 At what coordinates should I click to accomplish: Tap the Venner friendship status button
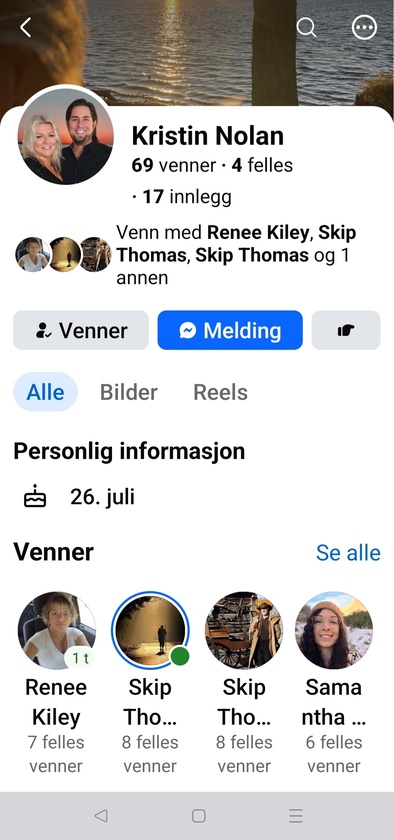click(x=81, y=331)
